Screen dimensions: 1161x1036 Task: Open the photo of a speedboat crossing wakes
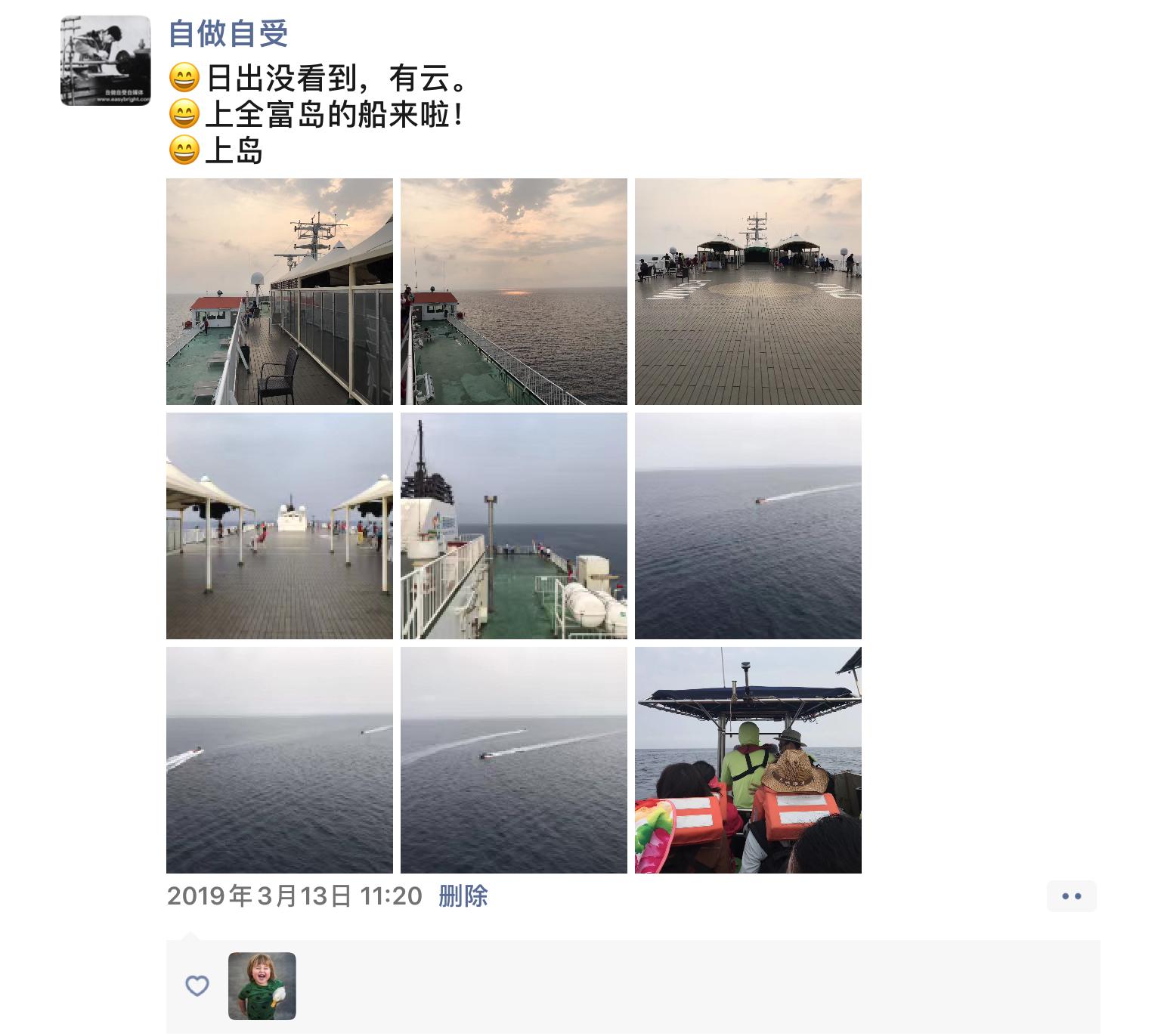point(514,760)
